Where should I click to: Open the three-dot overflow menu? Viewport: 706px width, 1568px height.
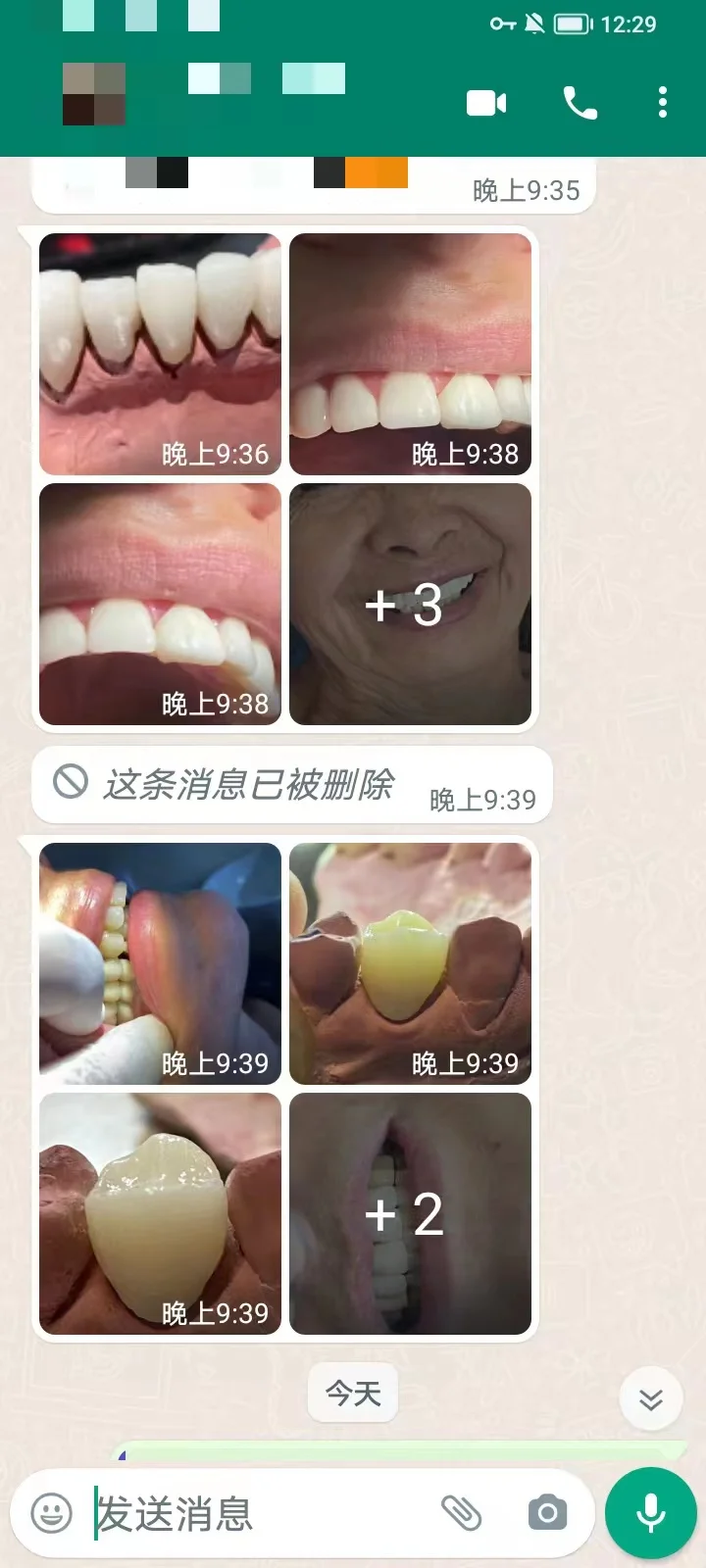(662, 102)
